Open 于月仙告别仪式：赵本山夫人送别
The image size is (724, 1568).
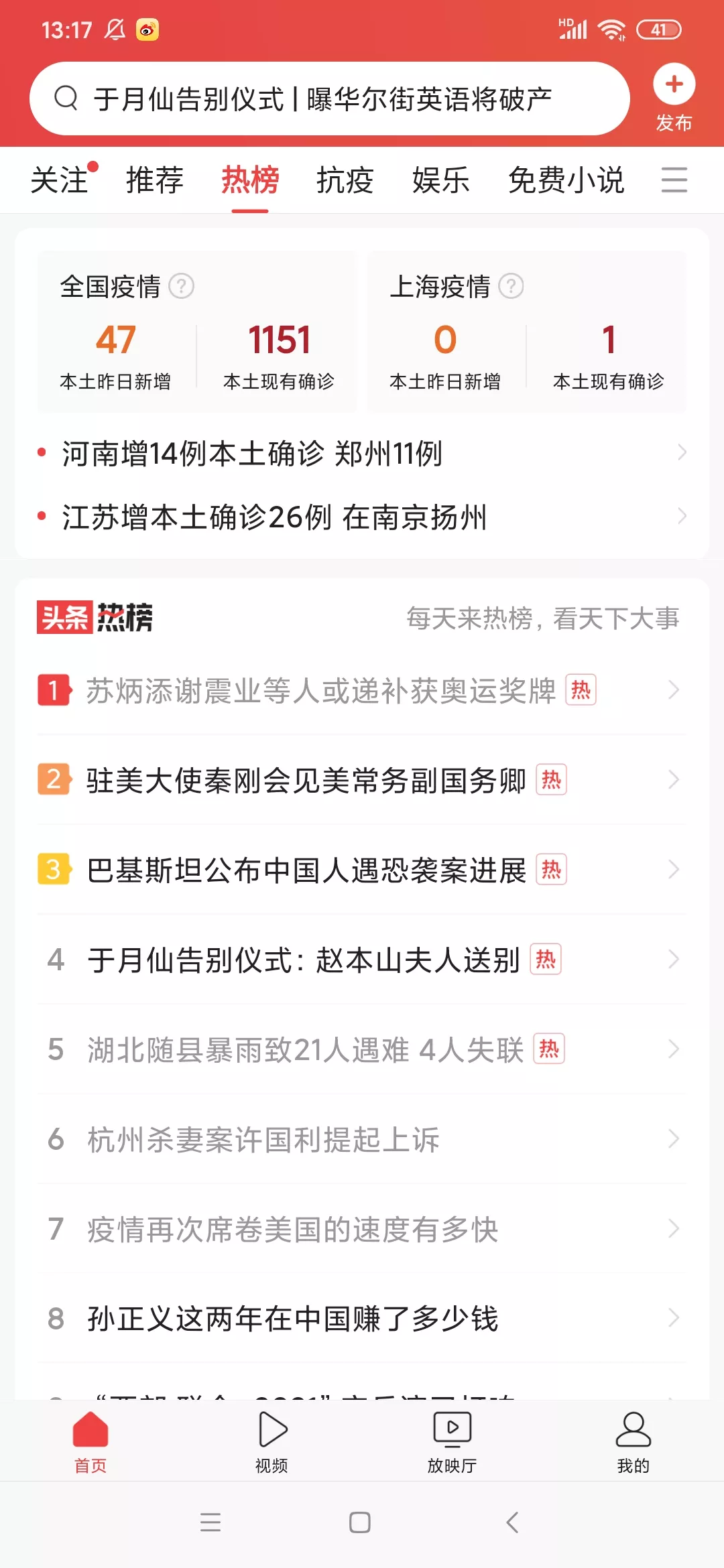(x=362, y=960)
